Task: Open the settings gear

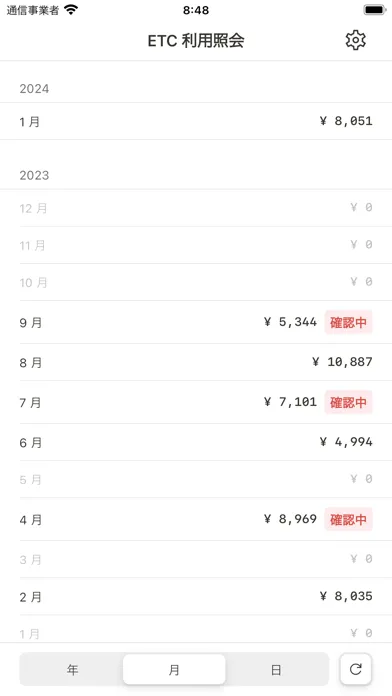Action: pyautogui.click(x=356, y=40)
